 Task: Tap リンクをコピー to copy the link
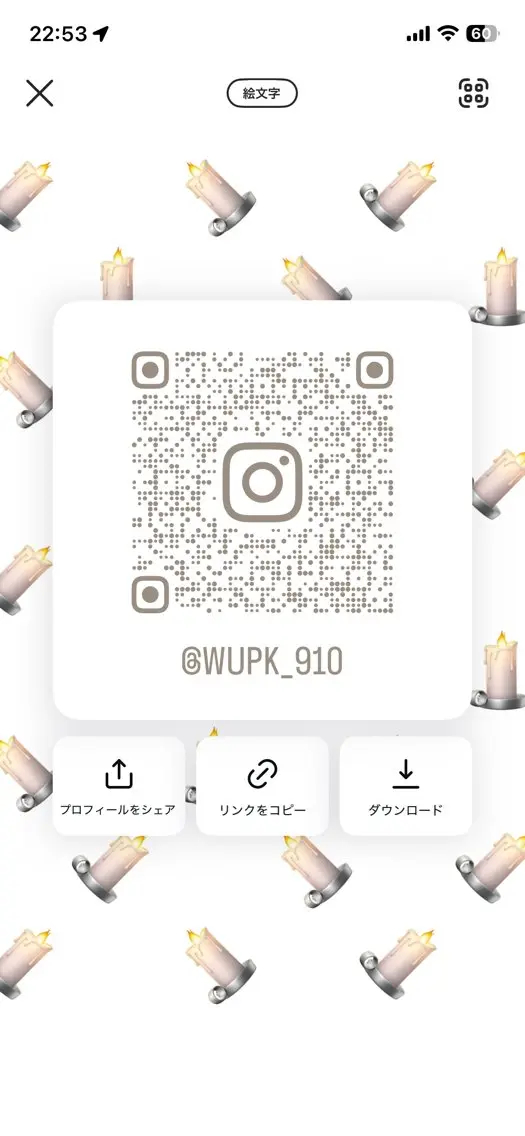pos(262,786)
